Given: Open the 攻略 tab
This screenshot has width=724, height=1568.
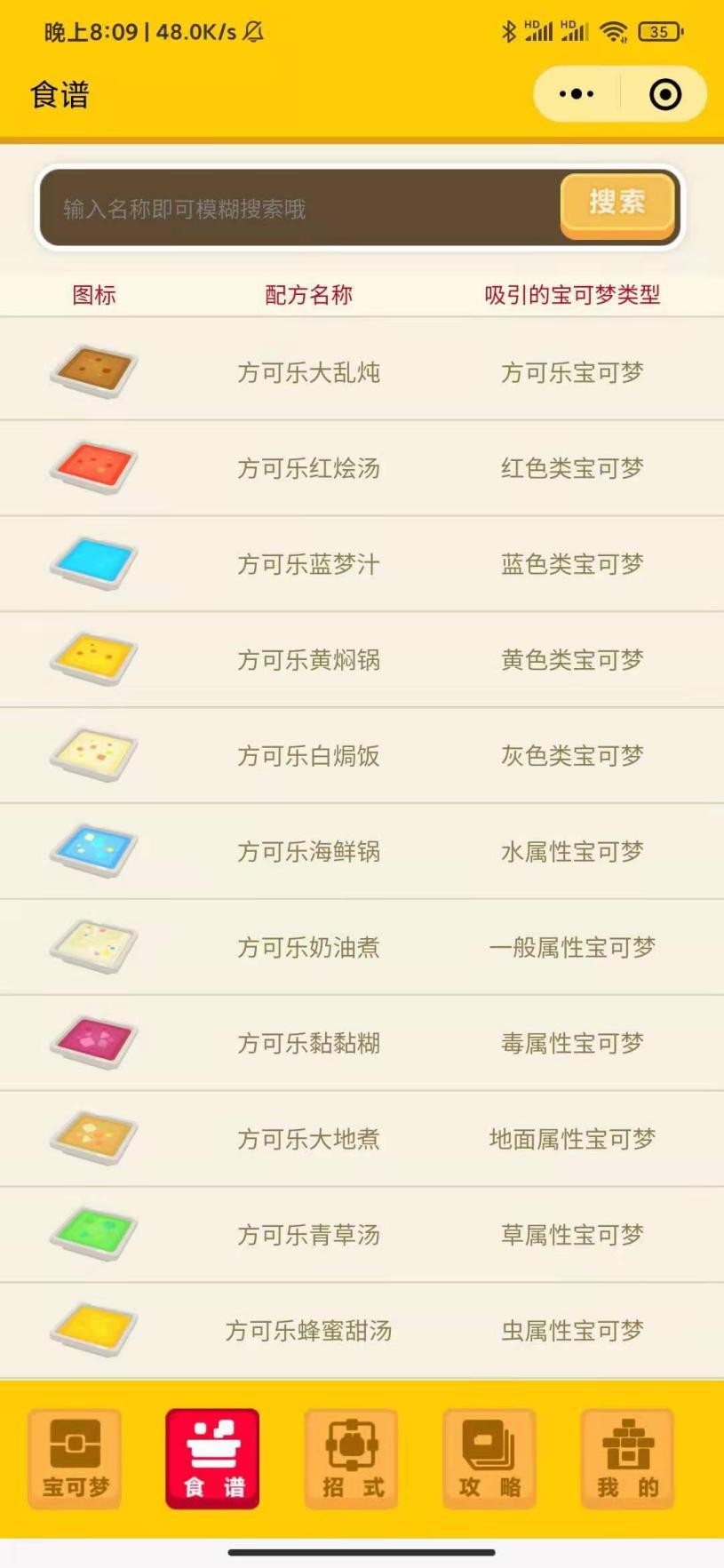Looking at the screenshot, I should [x=489, y=1459].
